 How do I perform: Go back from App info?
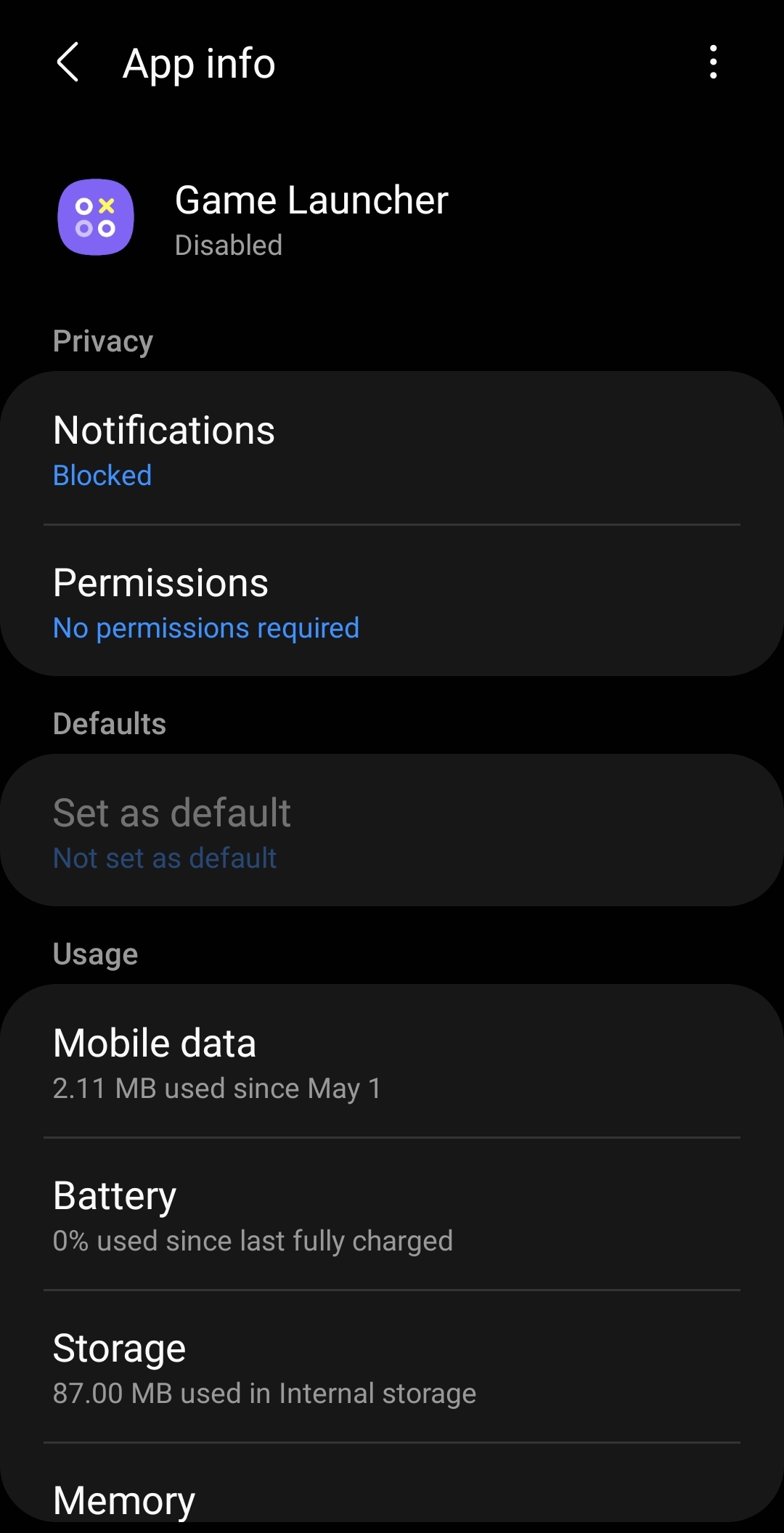pyautogui.click(x=68, y=62)
